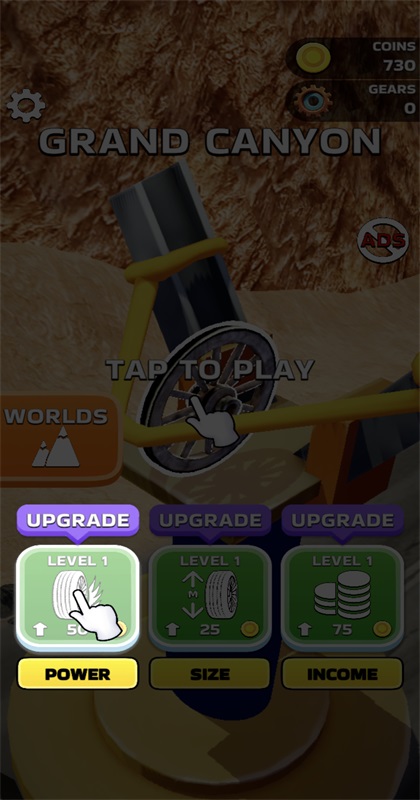
Task: Tap the remove ads icon
Action: click(383, 240)
